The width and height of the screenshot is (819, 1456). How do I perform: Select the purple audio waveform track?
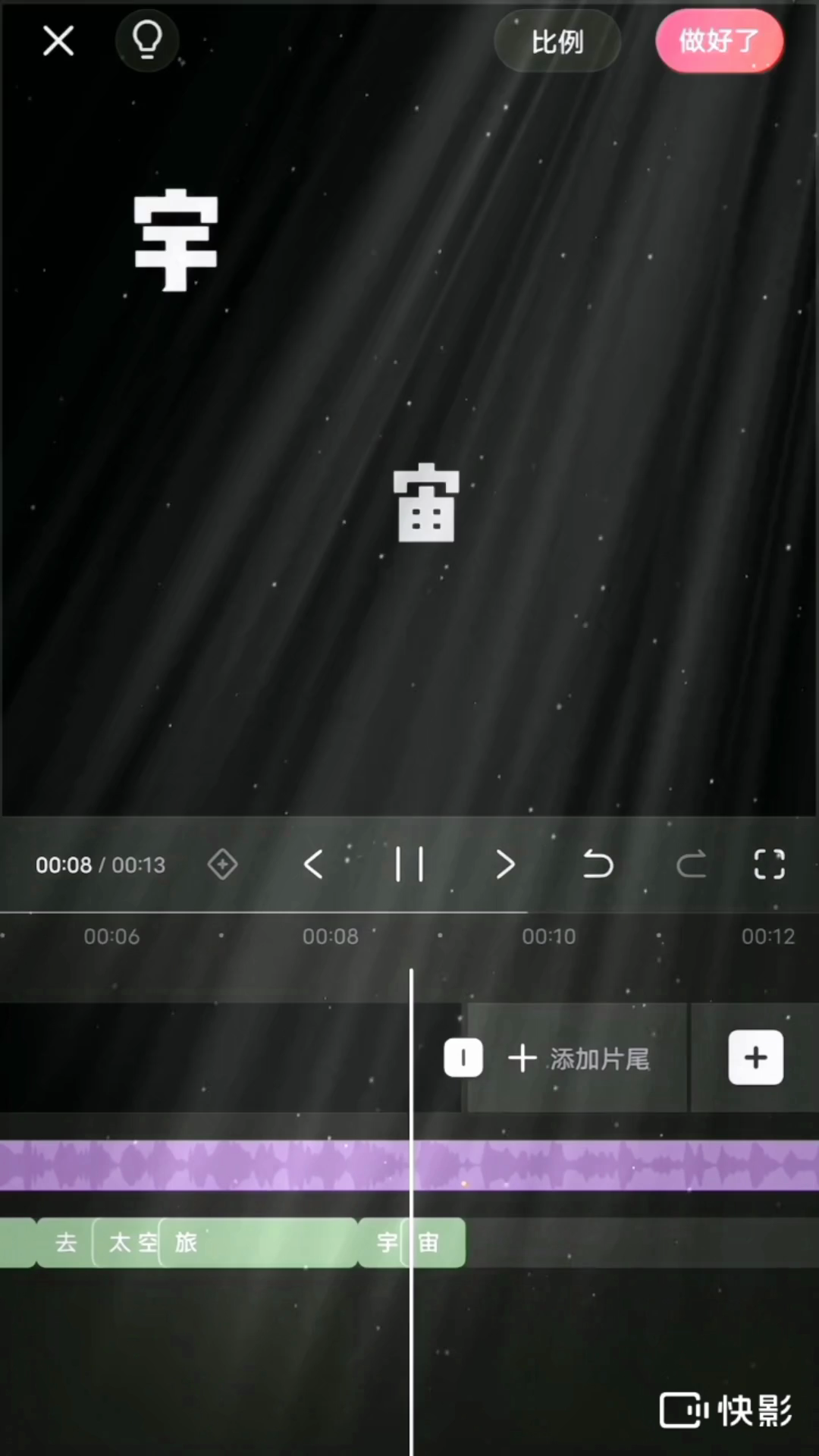pos(227,1165)
